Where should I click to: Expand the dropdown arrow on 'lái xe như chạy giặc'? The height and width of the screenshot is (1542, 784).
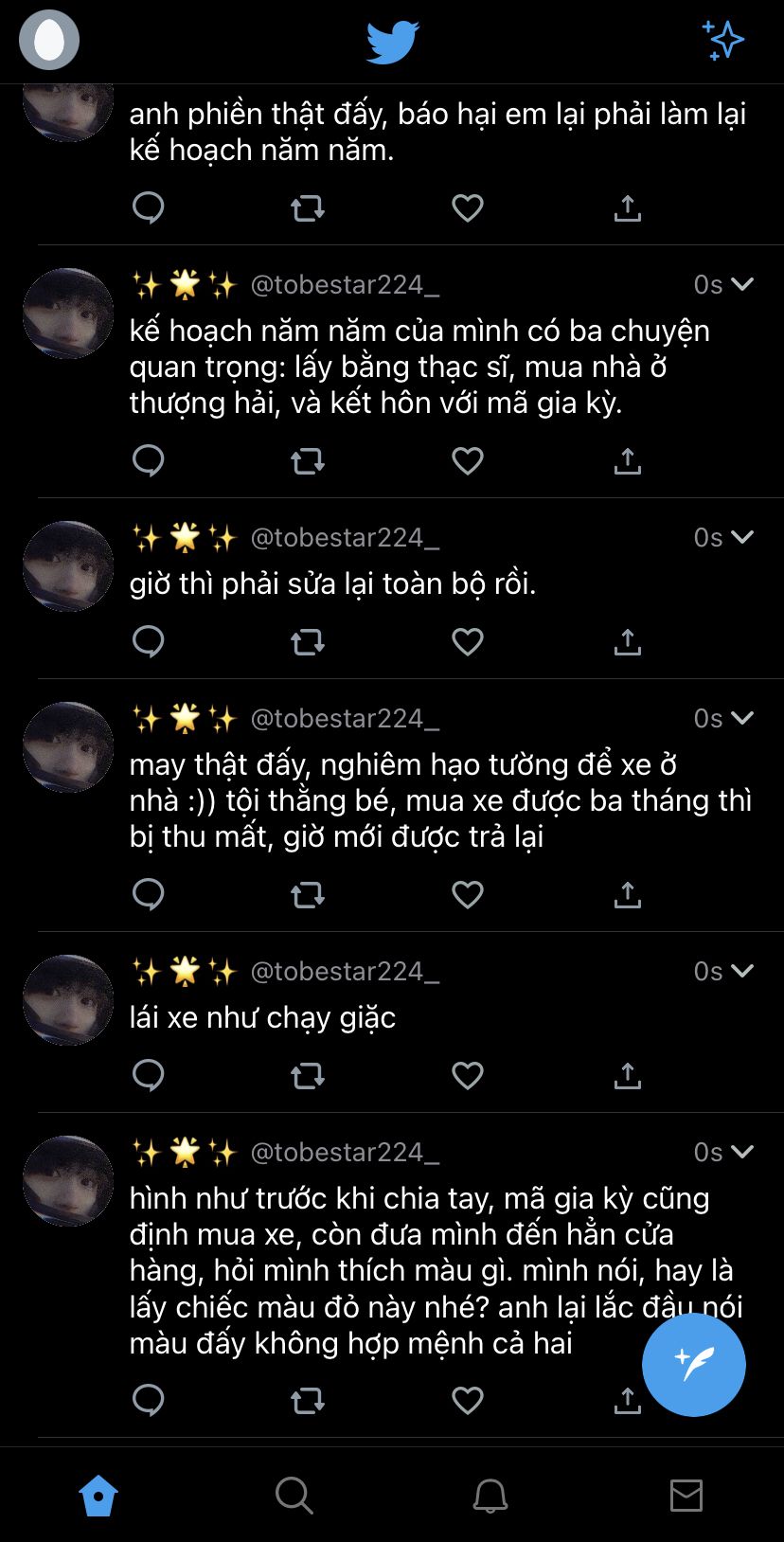click(x=742, y=971)
